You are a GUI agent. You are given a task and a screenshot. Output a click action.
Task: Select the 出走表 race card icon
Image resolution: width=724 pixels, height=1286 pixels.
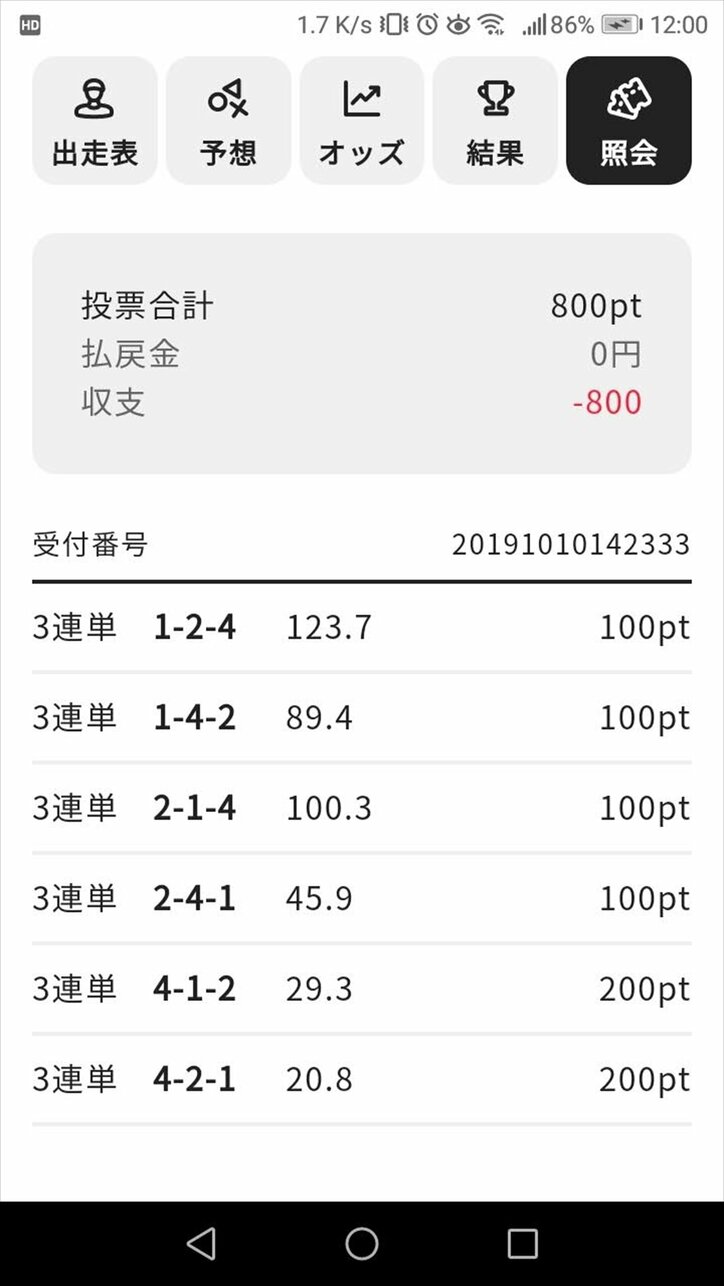(95, 100)
